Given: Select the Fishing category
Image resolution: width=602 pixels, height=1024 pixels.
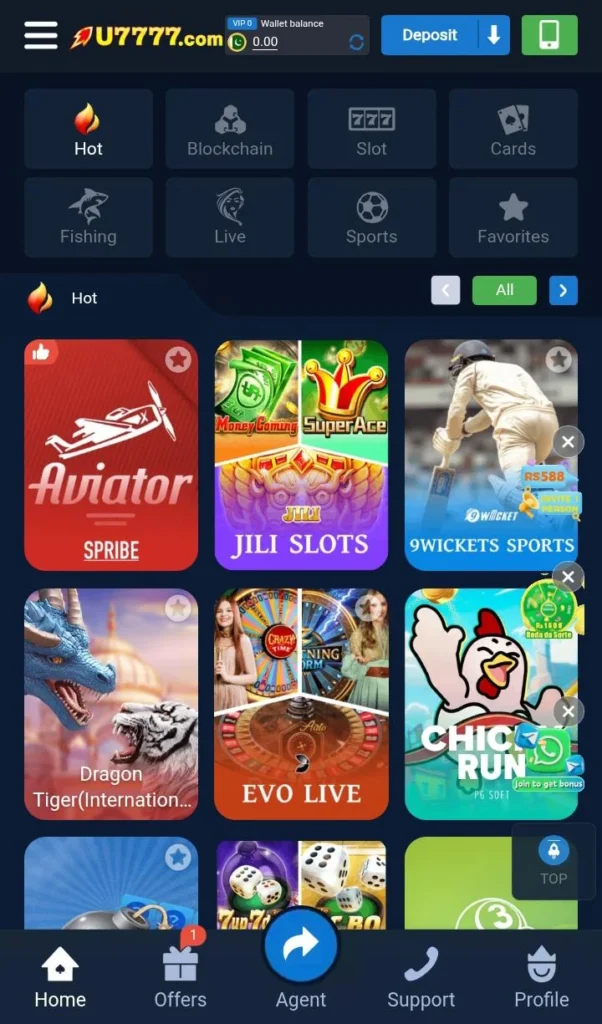Looking at the screenshot, I should pyautogui.click(x=88, y=217).
